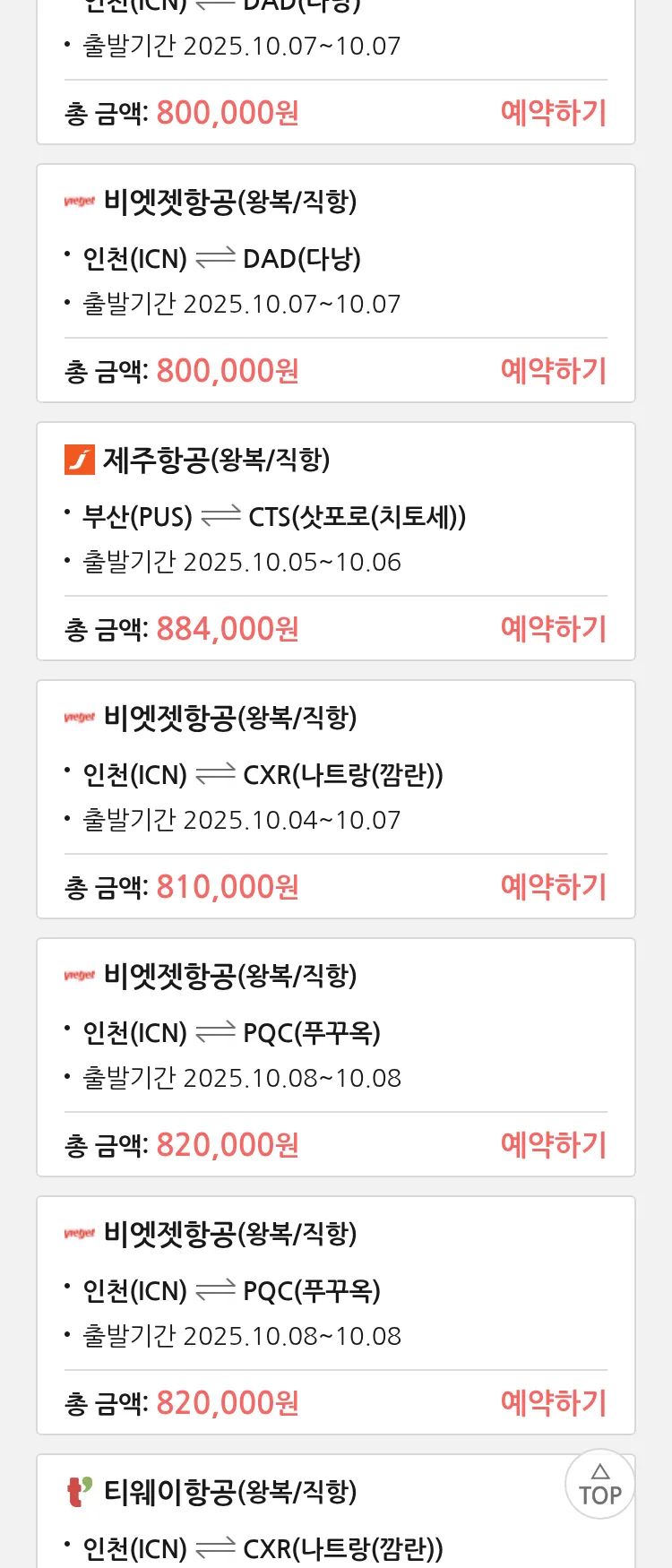Open the 티웨이항공 인천–나트랑 flight card
The image size is (672, 1568).
click(x=269, y=1514)
